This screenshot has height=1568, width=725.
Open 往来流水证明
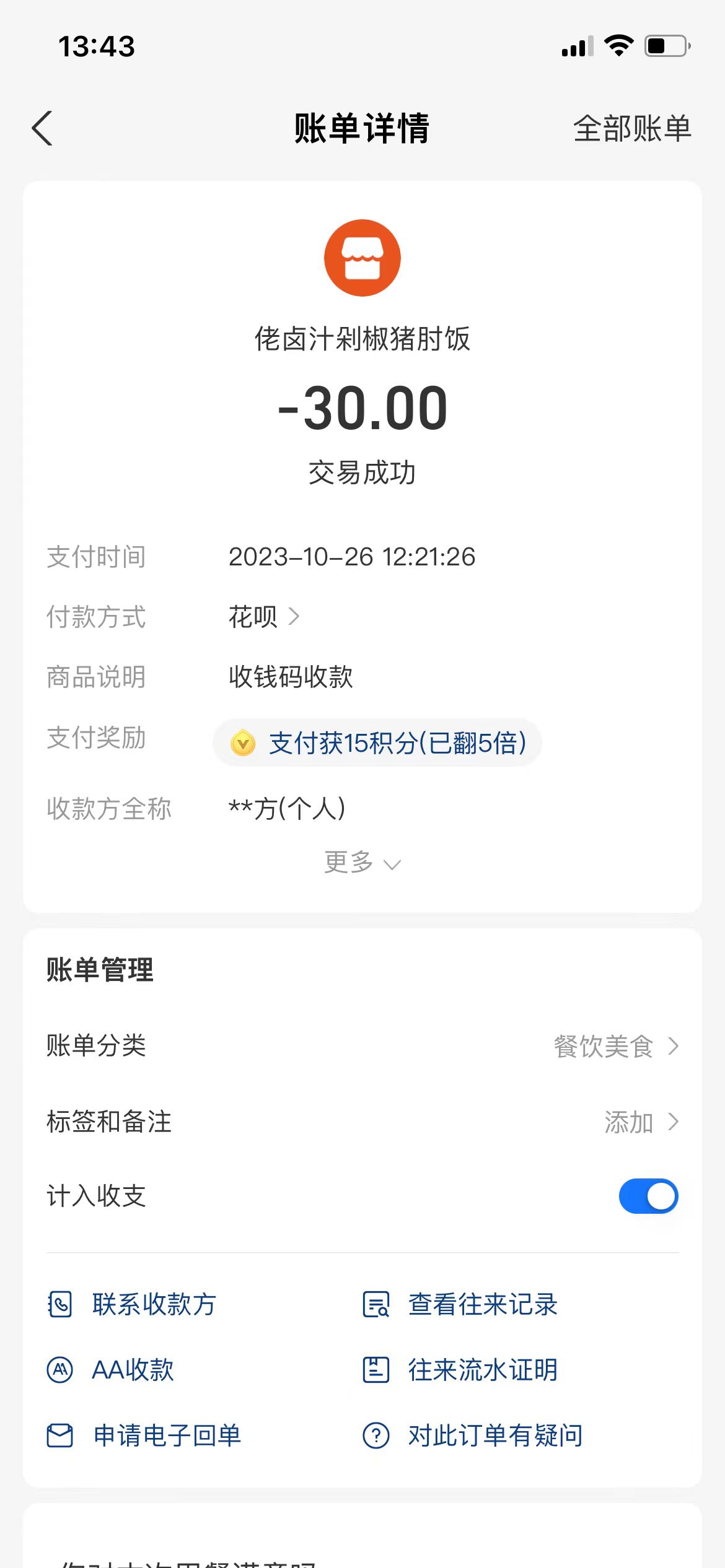coord(460,1370)
